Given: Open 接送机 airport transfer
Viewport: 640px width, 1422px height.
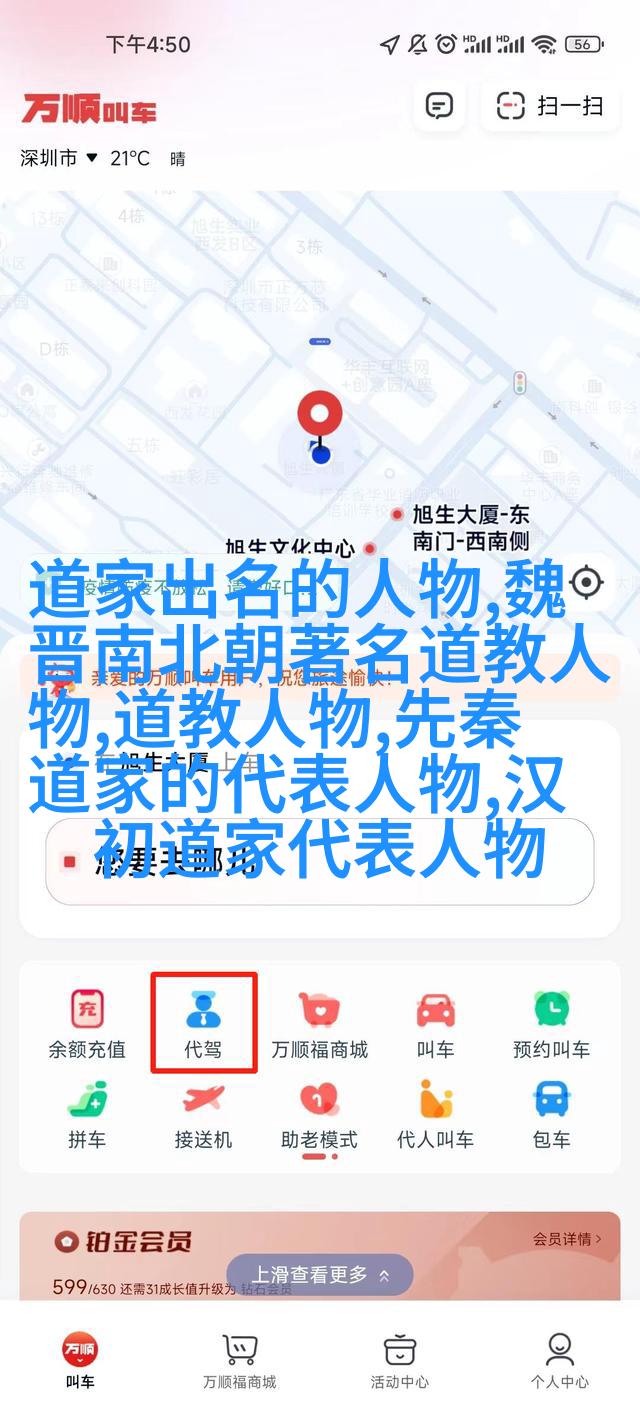Looking at the screenshot, I should coord(203,1114).
